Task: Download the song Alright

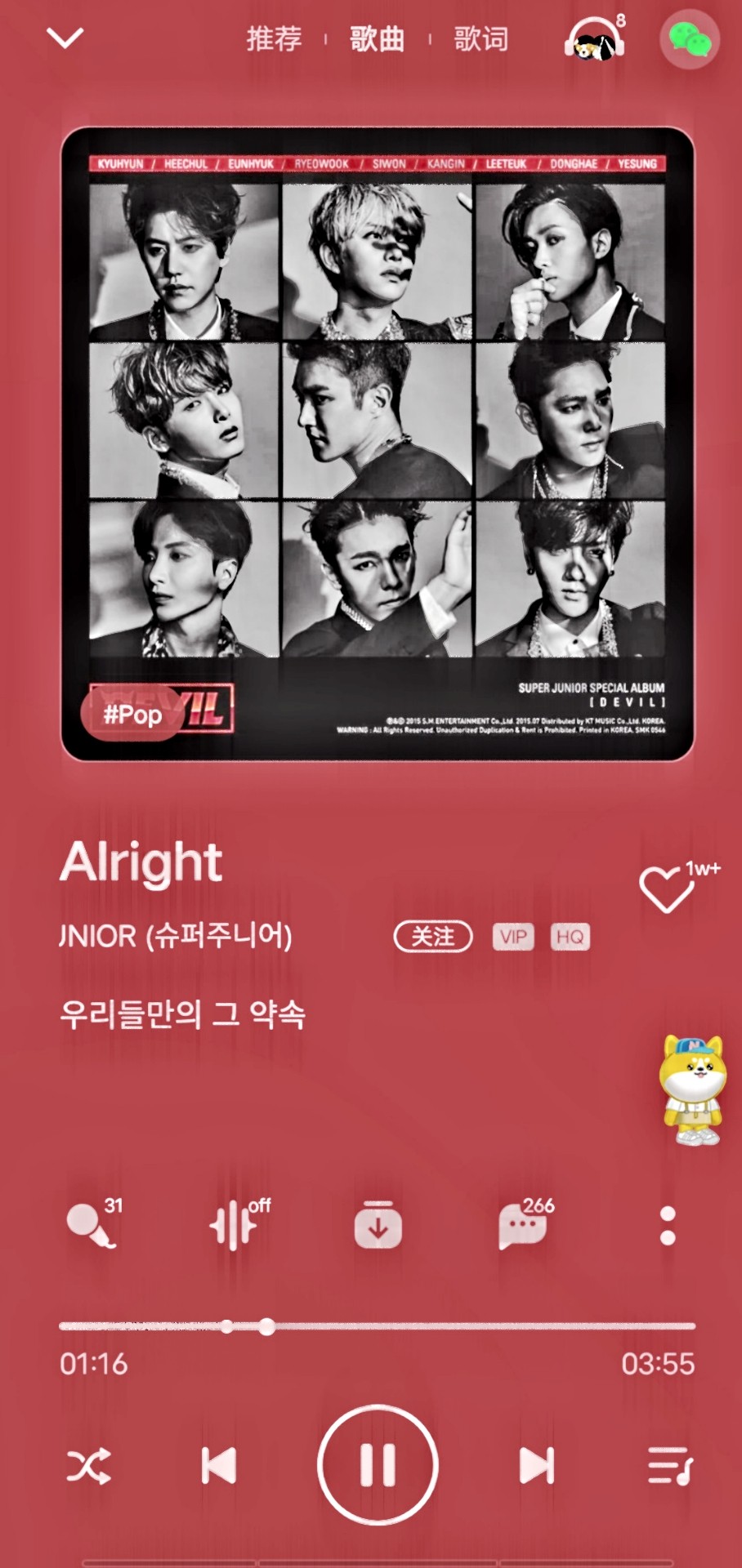Action: point(378,1225)
